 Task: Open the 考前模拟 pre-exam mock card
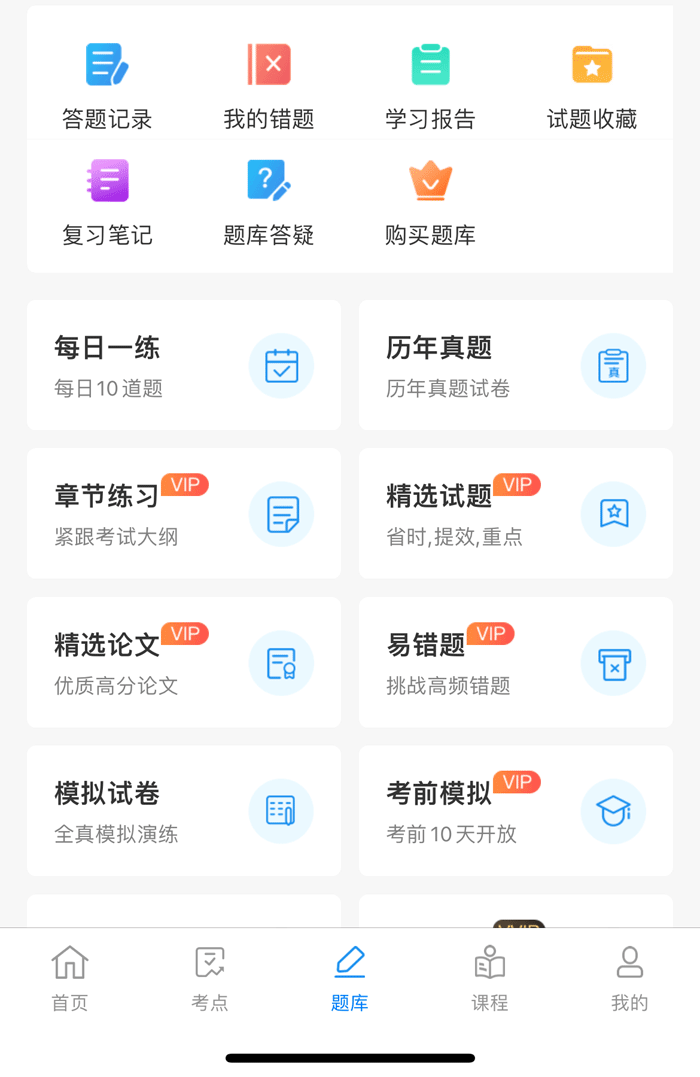tap(516, 810)
